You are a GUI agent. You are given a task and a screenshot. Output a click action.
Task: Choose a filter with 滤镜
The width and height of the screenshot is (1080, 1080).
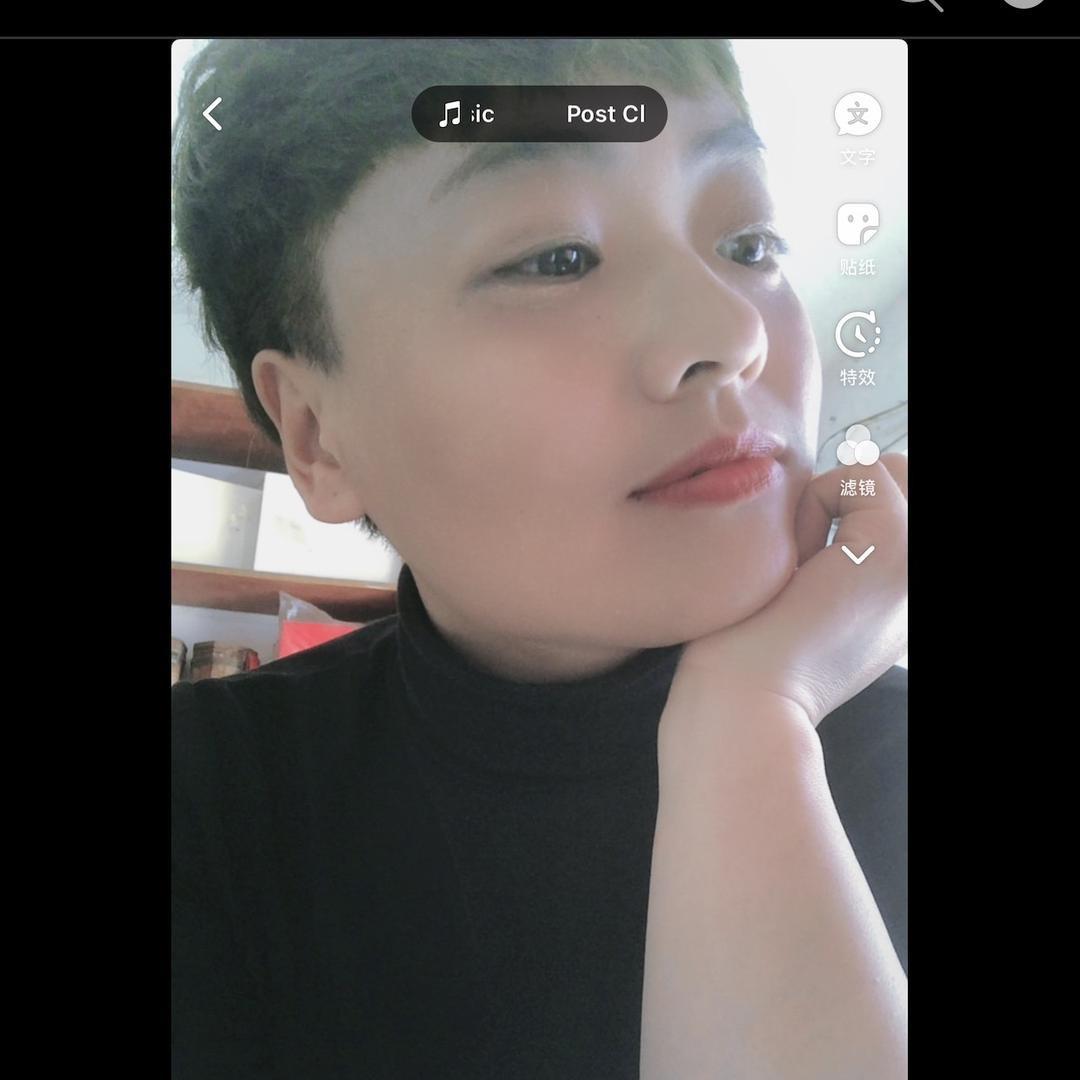pyautogui.click(x=857, y=459)
